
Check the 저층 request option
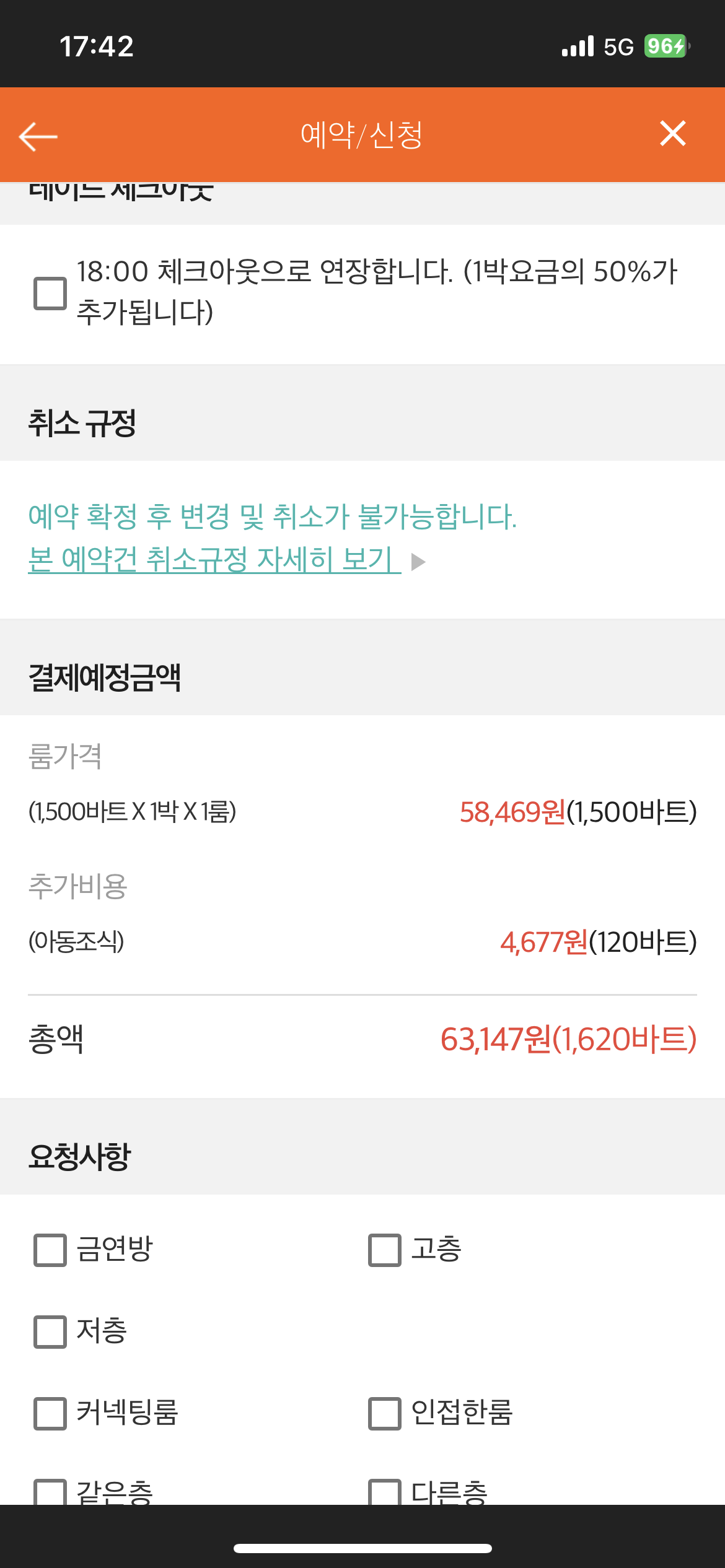(50, 1332)
